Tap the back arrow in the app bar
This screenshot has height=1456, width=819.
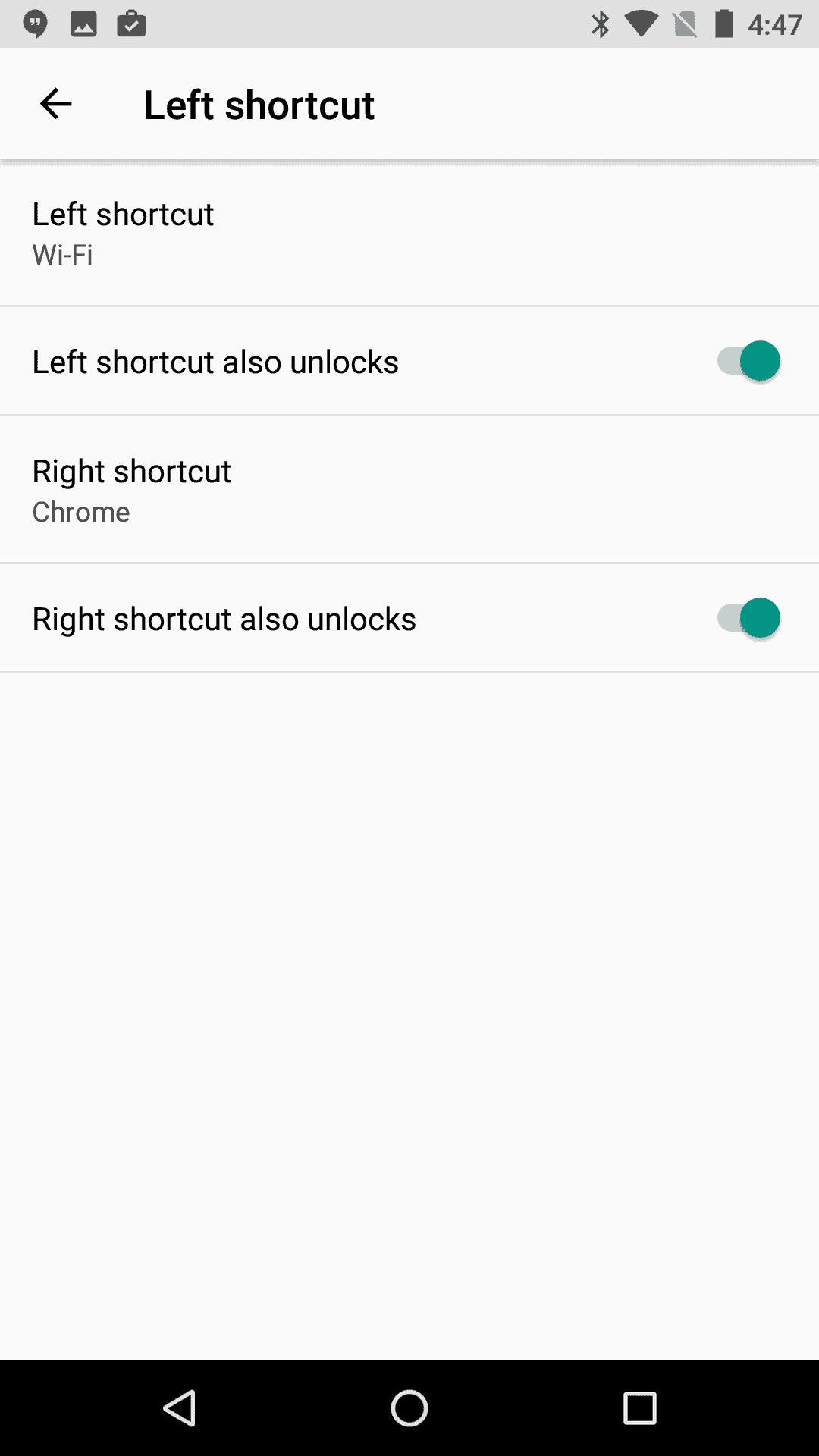(x=55, y=103)
